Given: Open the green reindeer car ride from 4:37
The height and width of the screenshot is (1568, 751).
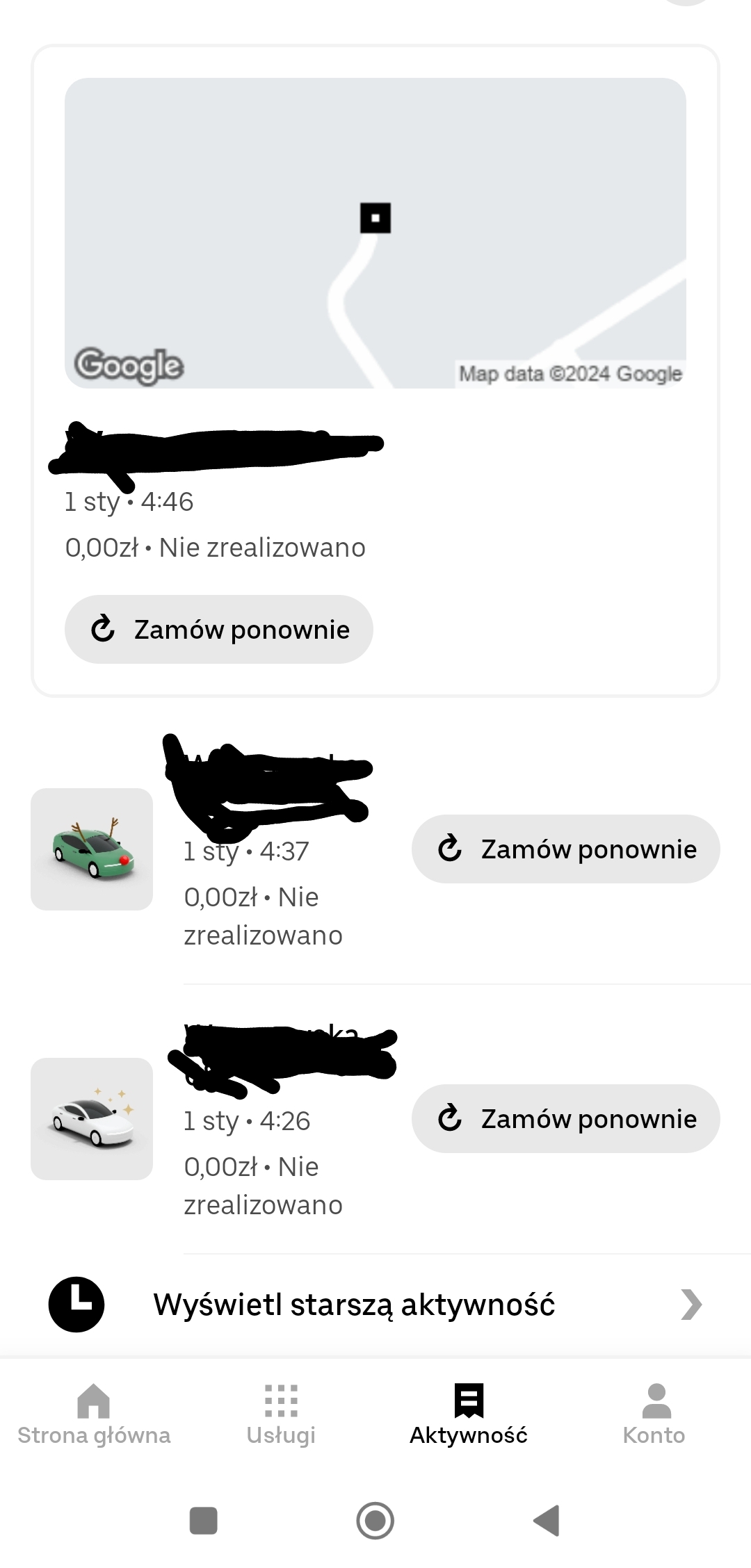Looking at the screenshot, I should (x=92, y=849).
